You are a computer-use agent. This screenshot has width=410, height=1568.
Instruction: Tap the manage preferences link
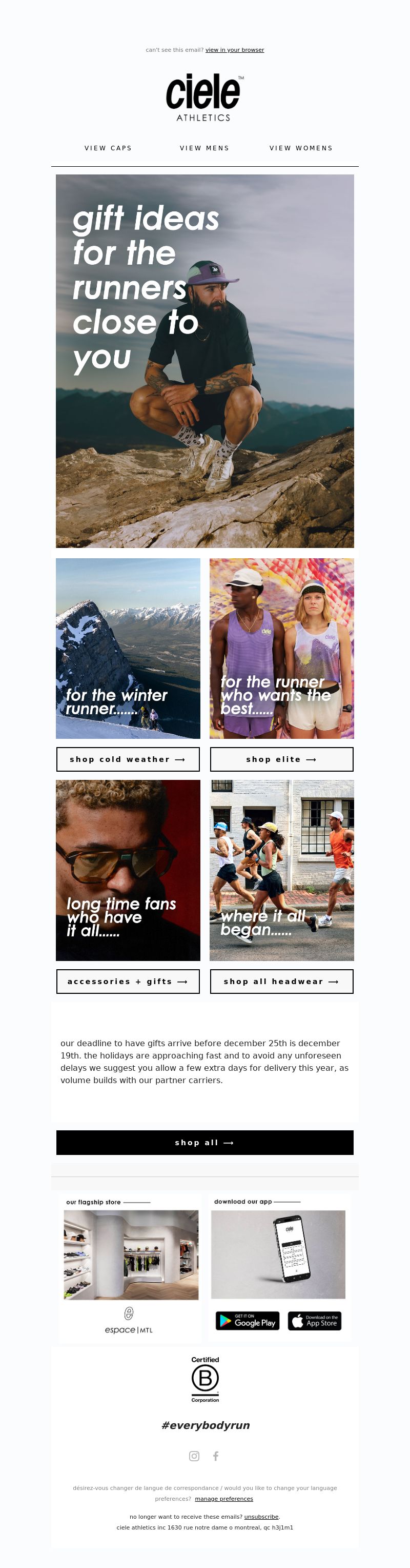click(223, 1499)
